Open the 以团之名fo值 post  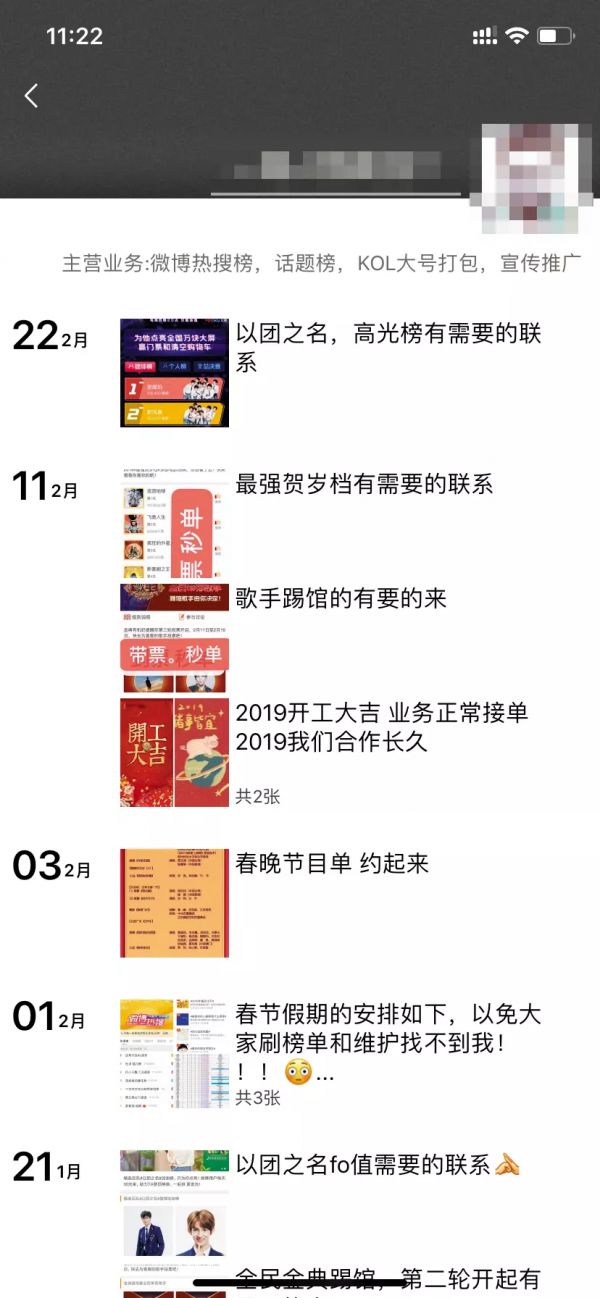tap(376, 1165)
